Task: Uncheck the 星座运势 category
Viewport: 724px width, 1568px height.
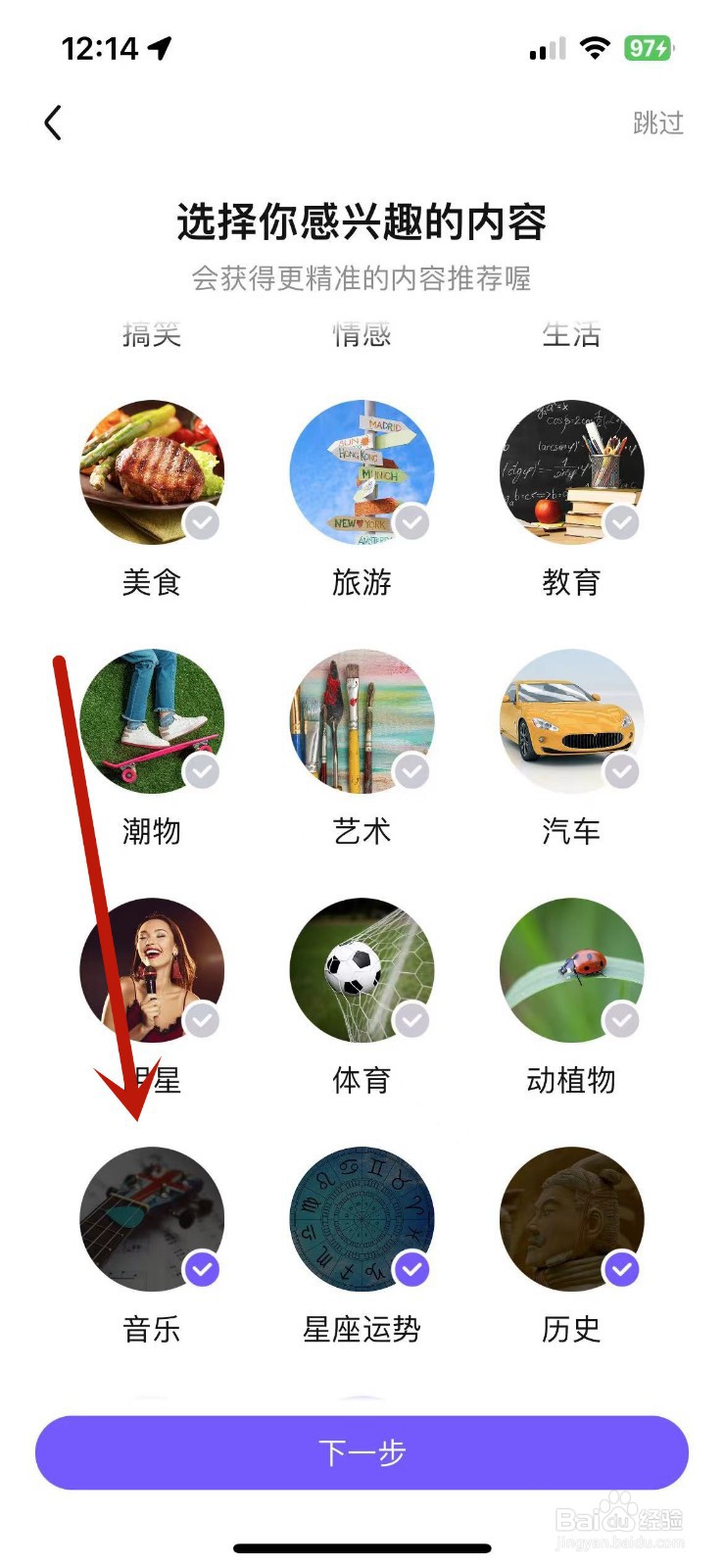Action: [362, 1219]
